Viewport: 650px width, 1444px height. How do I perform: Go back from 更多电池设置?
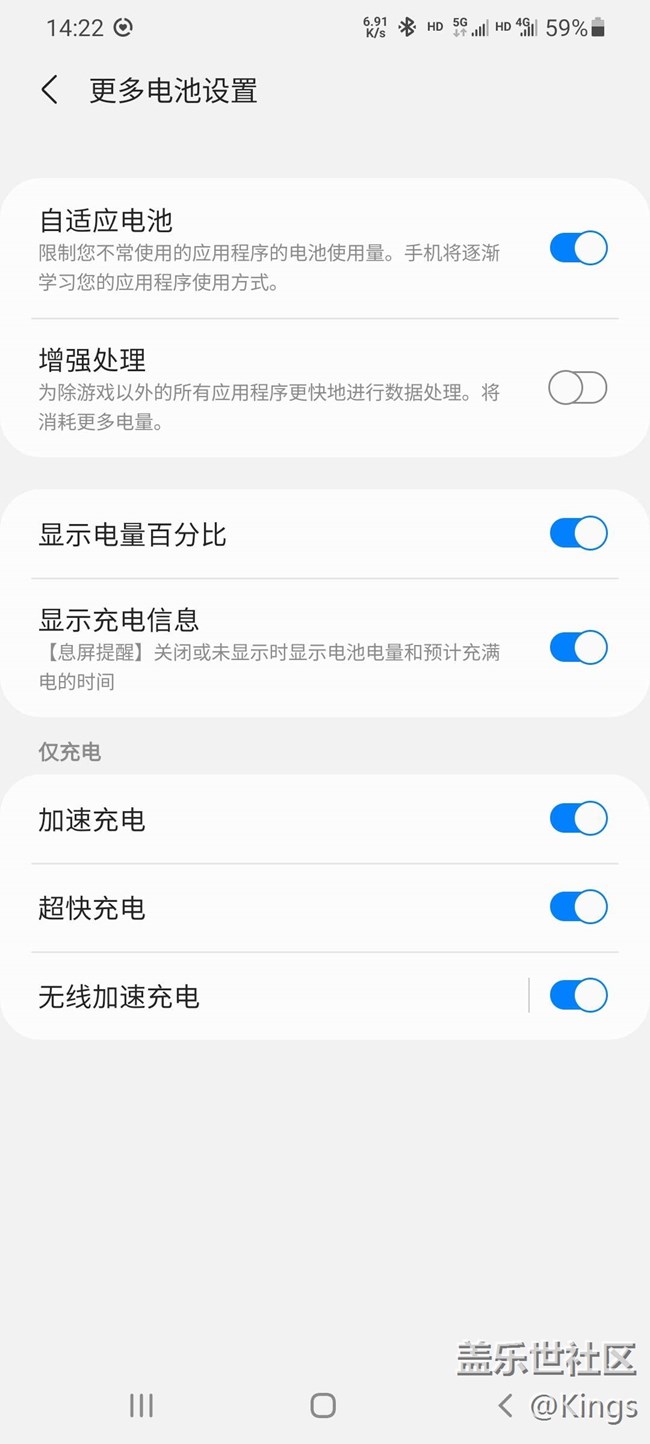49,90
